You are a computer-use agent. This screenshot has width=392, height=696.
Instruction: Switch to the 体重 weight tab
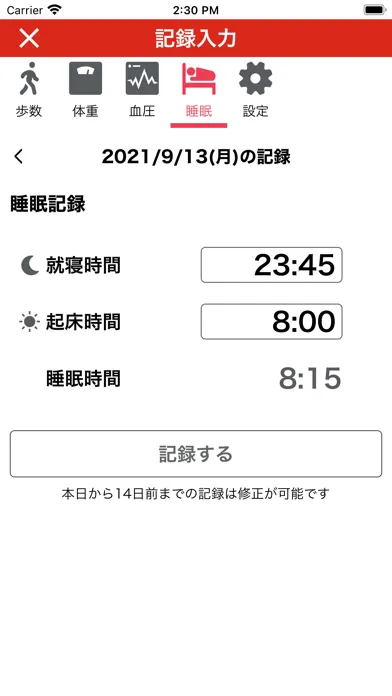coord(85,90)
